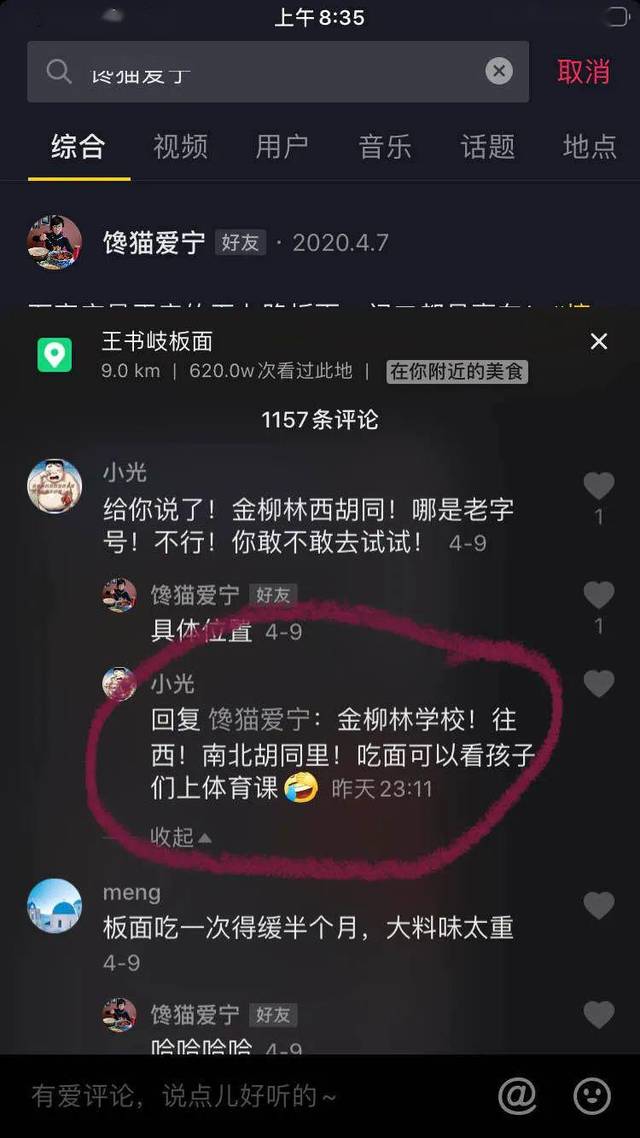Close the comments panel
The width and height of the screenshot is (640, 1138).
coord(599,342)
